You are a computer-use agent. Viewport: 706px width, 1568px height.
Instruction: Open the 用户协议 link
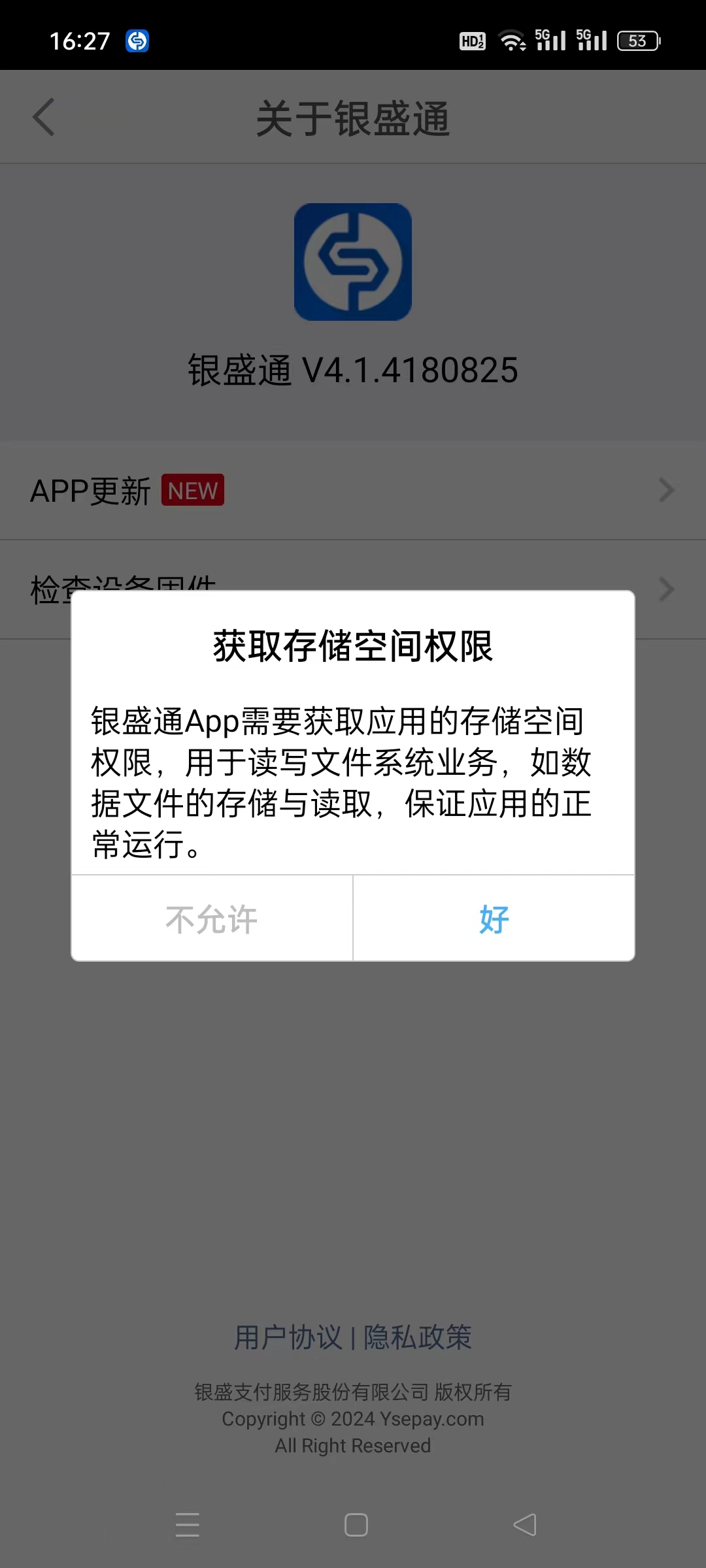[x=288, y=1337]
